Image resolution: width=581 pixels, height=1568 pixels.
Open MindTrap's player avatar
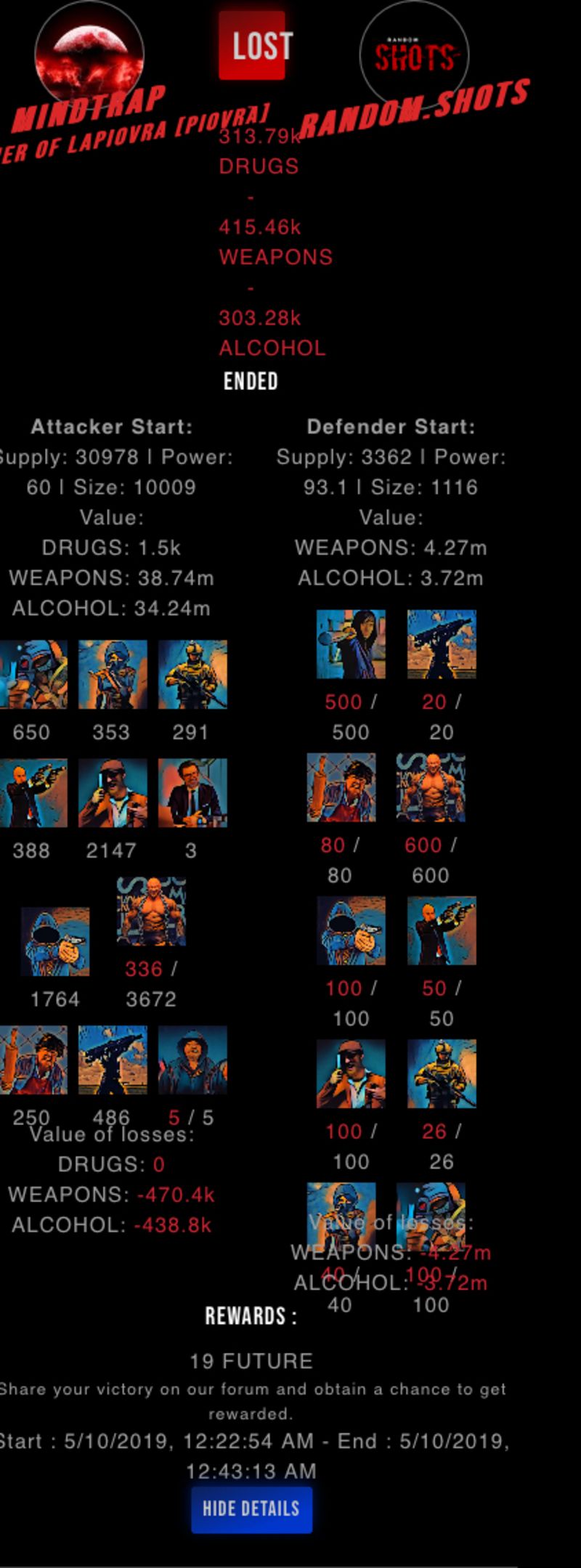click(89, 52)
